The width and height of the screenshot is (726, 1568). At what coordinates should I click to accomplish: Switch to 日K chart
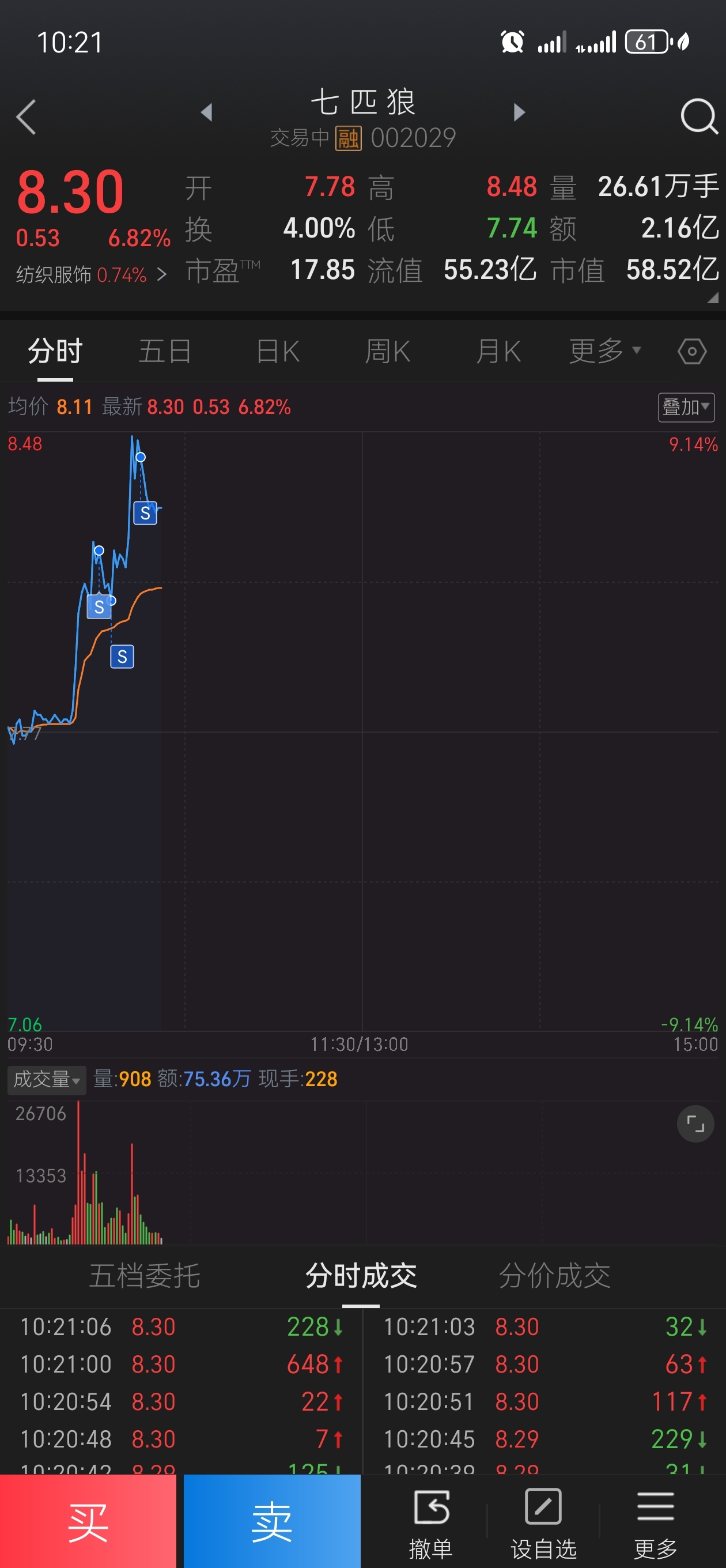(278, 351)
